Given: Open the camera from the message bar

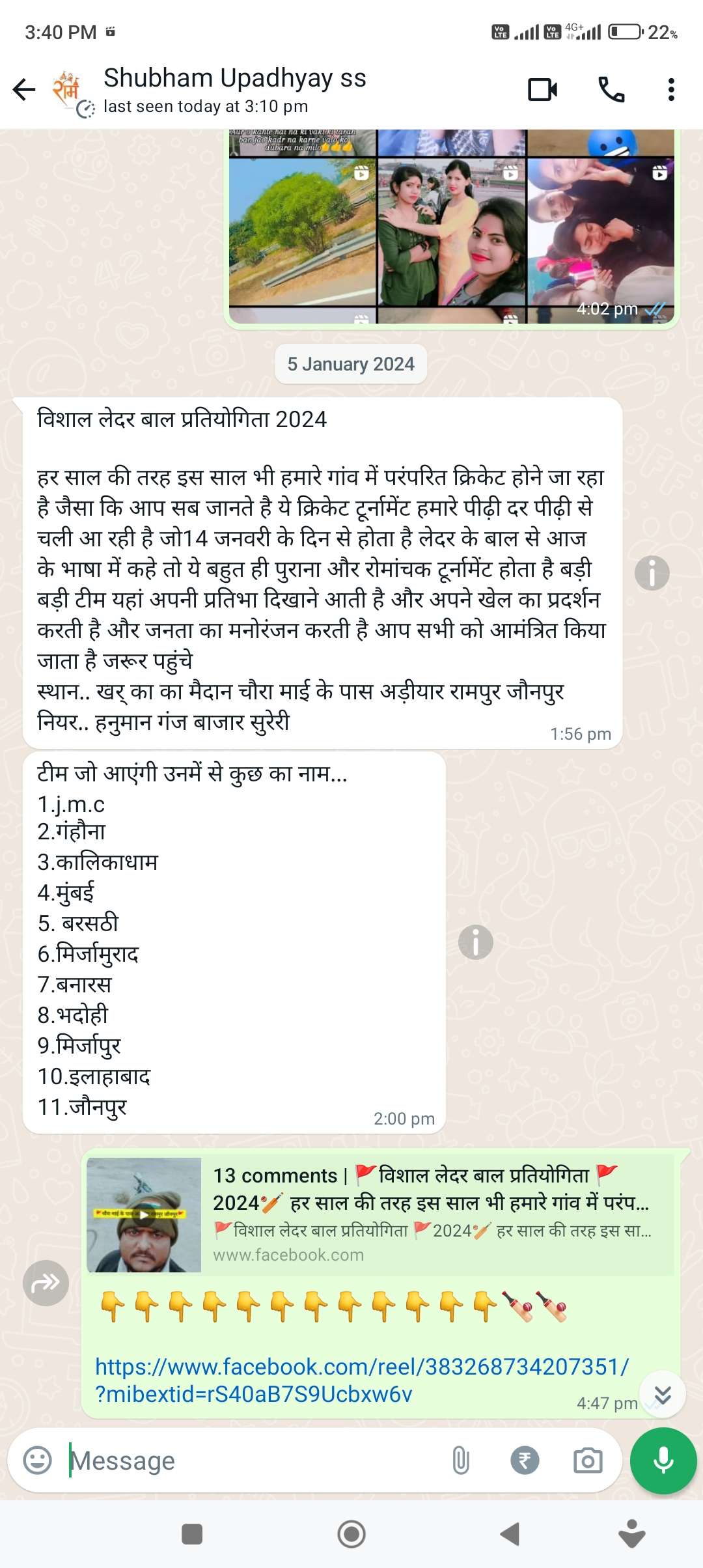Looking at the screenshot, I should click(588, 1461).
